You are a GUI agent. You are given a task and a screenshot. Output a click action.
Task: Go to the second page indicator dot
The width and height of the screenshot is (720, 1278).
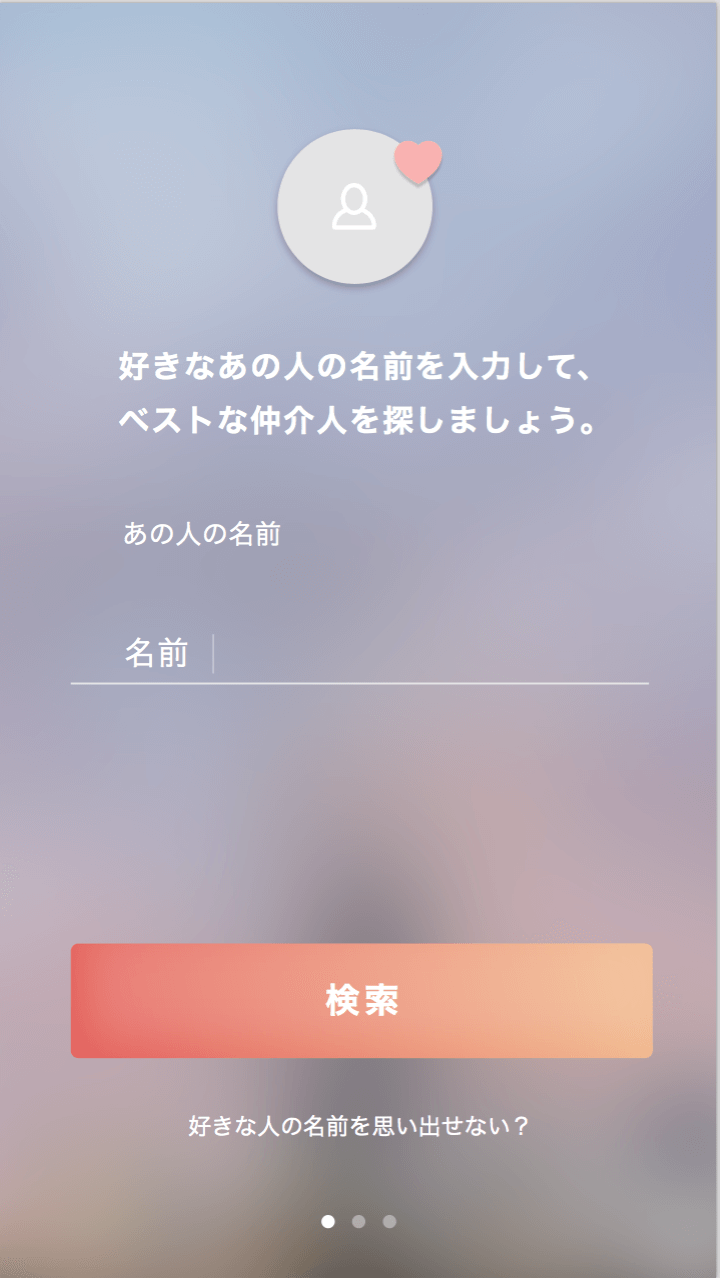click(359, 1221)
